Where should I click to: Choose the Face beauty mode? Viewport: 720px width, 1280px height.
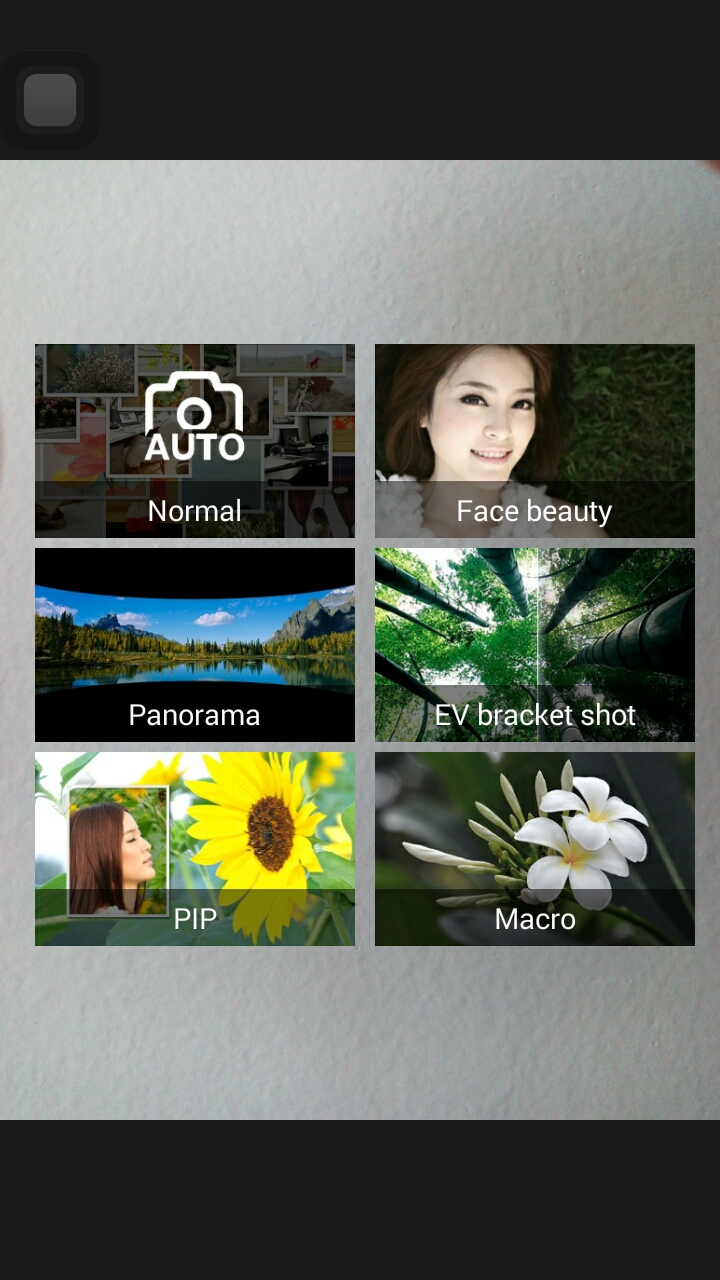[535, 441]
